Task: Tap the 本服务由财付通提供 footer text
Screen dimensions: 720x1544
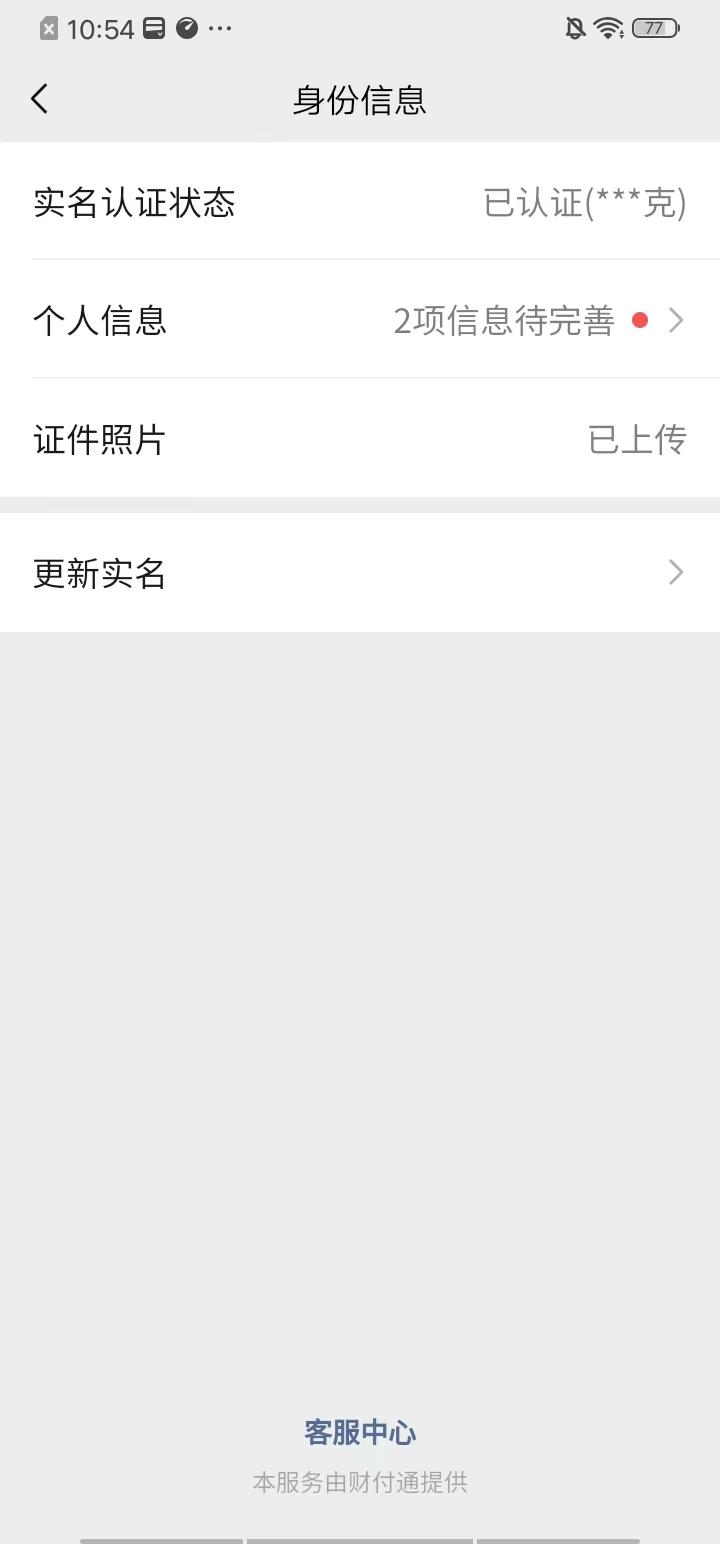Action: click(x=360, y=1484)
